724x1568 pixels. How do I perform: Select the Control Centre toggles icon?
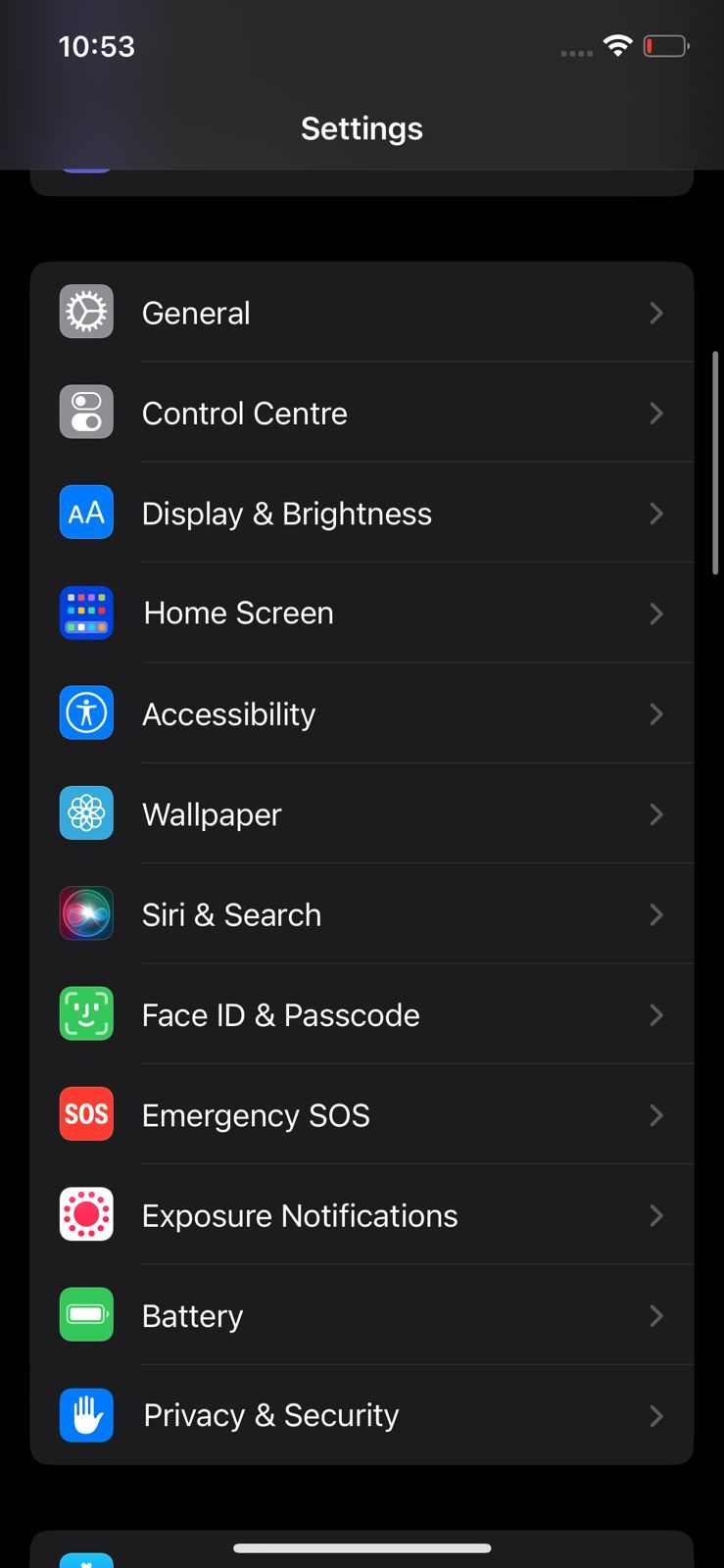86,412
